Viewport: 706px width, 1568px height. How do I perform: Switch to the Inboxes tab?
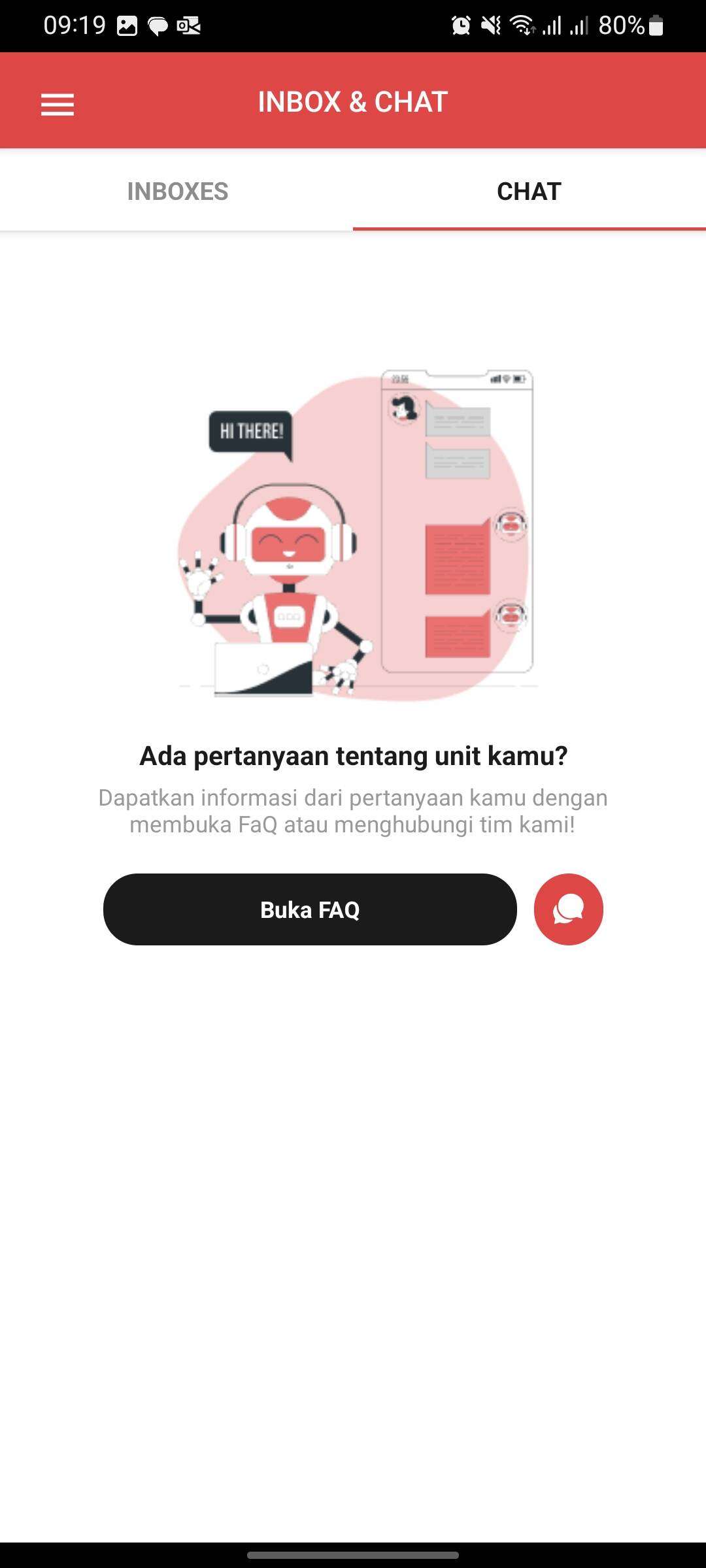pyautogui.click(x=177, y=191)
